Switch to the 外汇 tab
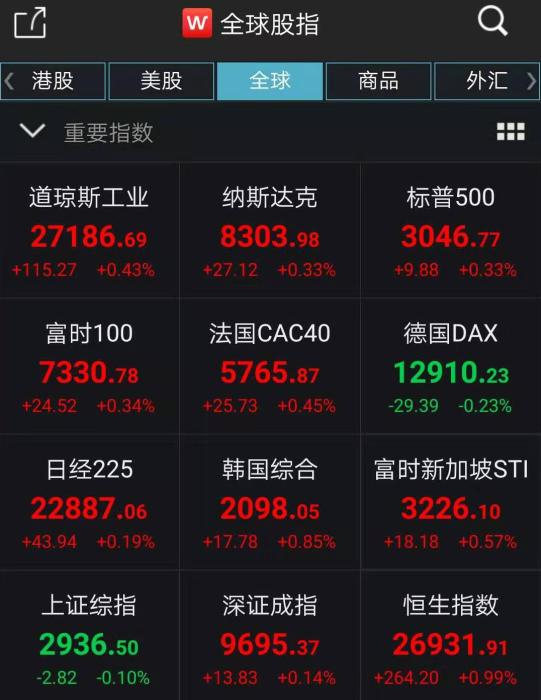This screenshot has height=700, width=541. pyautogui.click(x=487, y=81)
